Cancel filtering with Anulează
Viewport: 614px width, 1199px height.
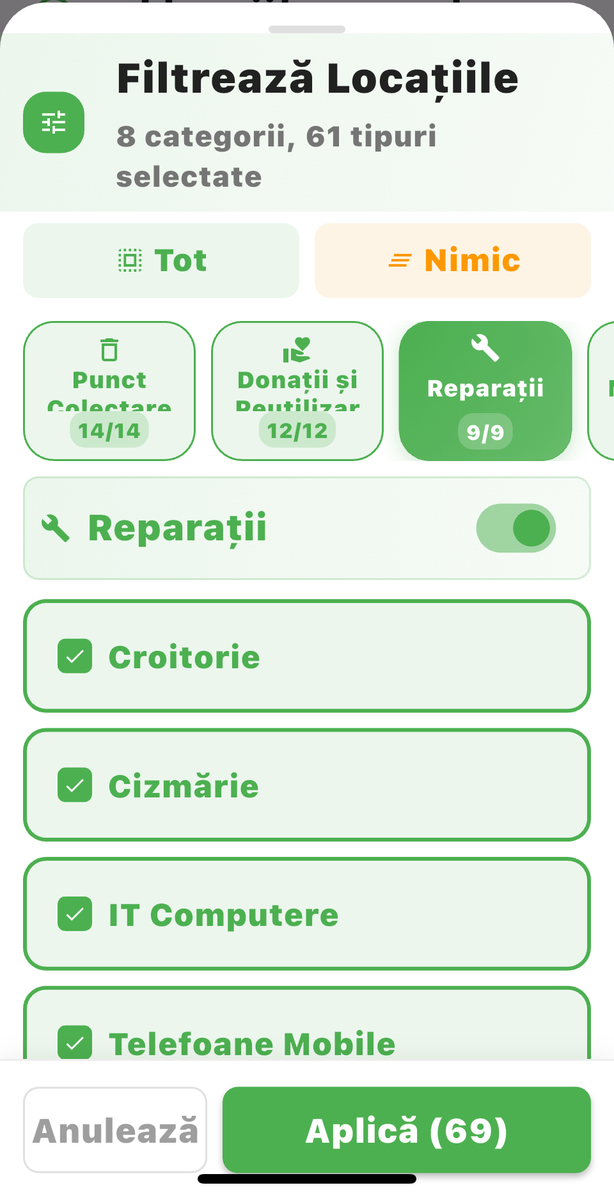(x=115, y=1130)
